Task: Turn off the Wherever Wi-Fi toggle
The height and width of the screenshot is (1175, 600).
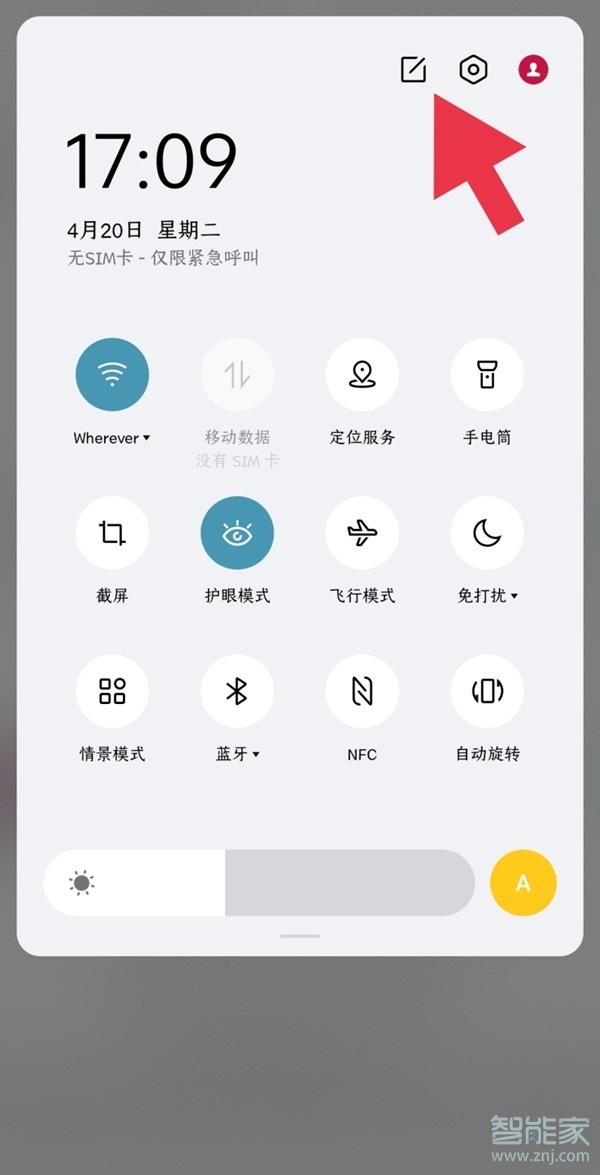Action: pos(112,375)
